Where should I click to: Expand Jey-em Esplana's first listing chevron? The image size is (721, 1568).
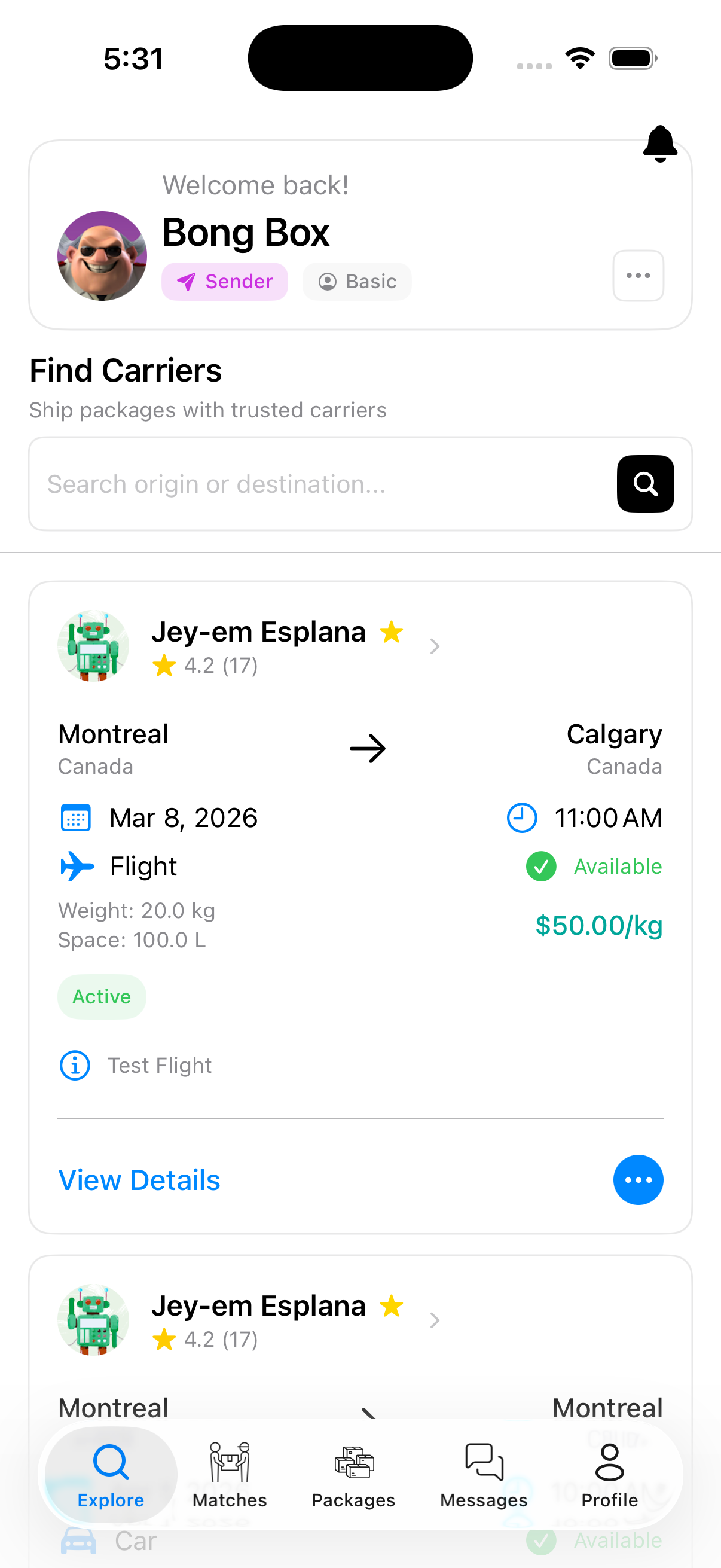[x=435, y=646]
